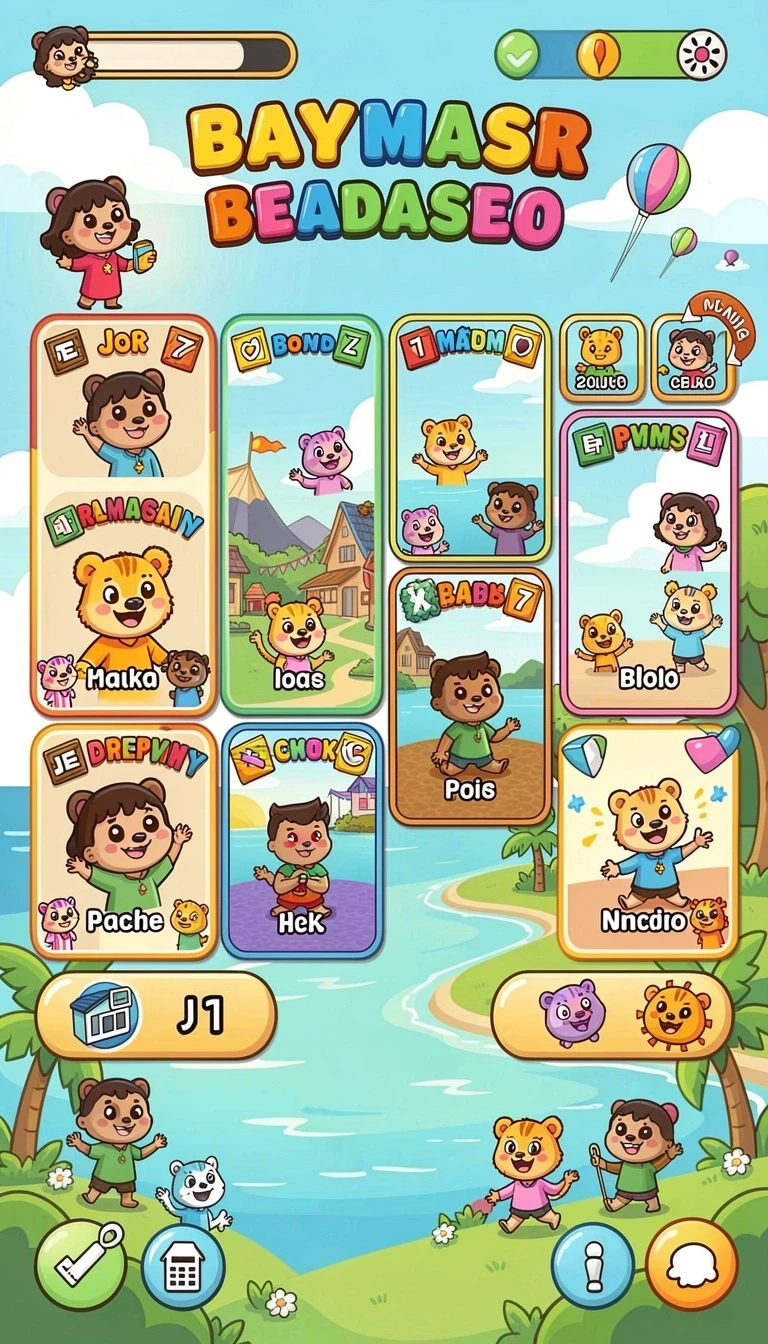The height and width of the screenshot is (1344, 768).
Task: Tap the small Ce.Ro character tile
Action: point(693,358)
